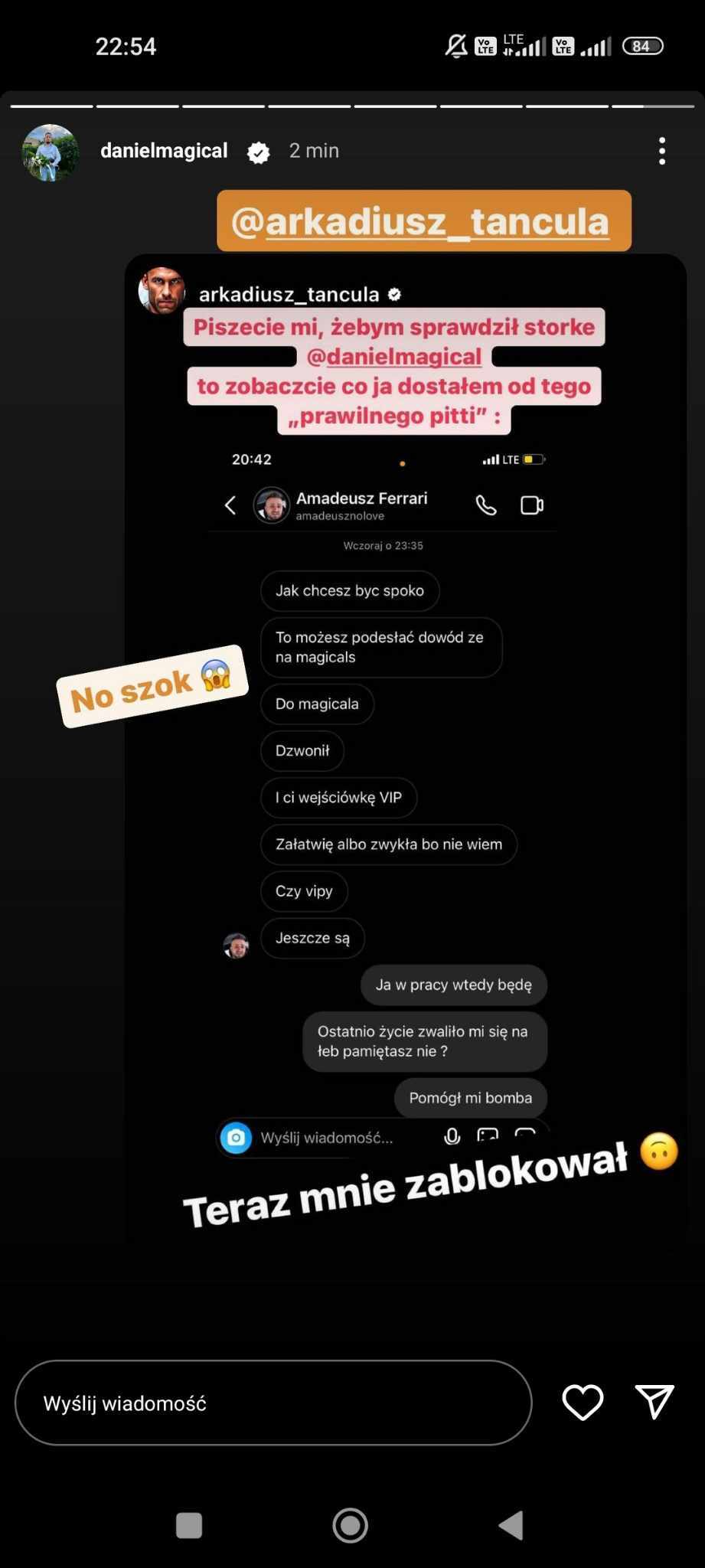This screenshot has height=1568, width=705.
Task: Like this story with the heart
Action: (583, 1403)
